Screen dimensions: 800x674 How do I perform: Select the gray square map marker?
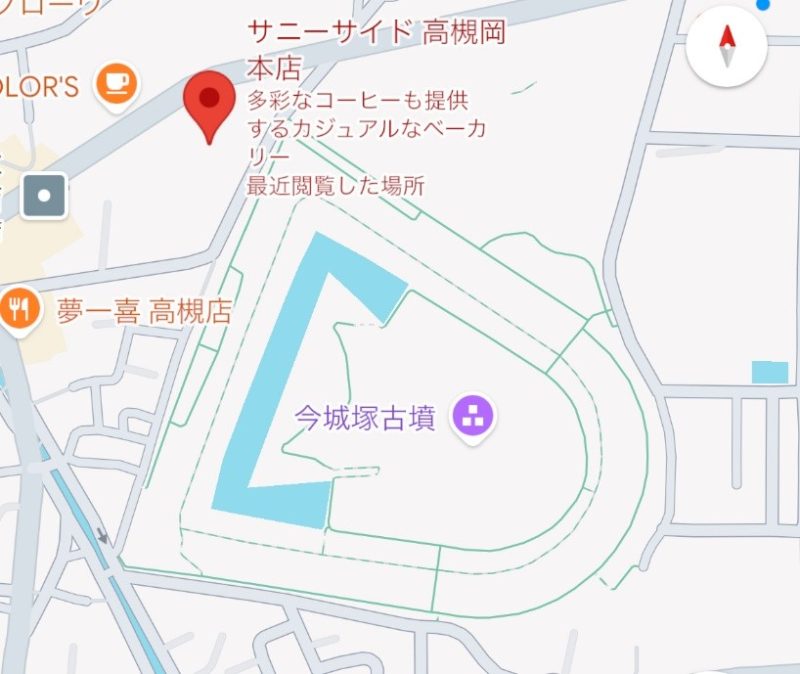click(x=44, y=195)
